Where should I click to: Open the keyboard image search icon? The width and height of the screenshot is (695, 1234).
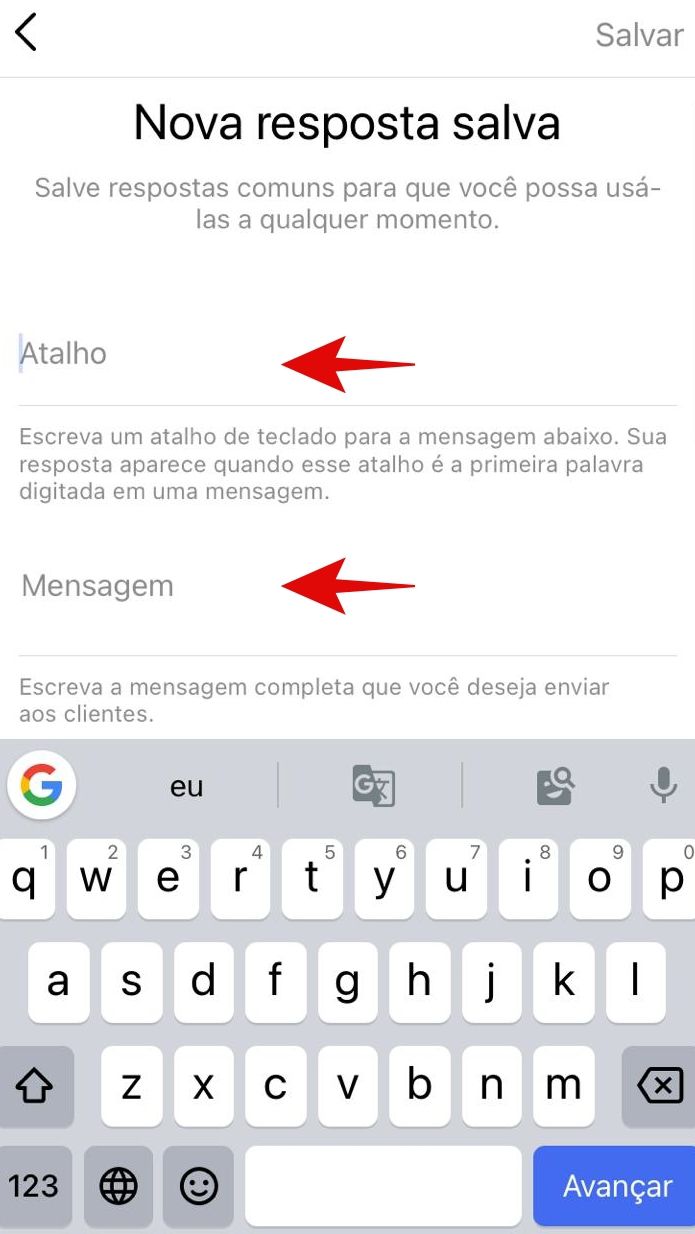(554, 786)
